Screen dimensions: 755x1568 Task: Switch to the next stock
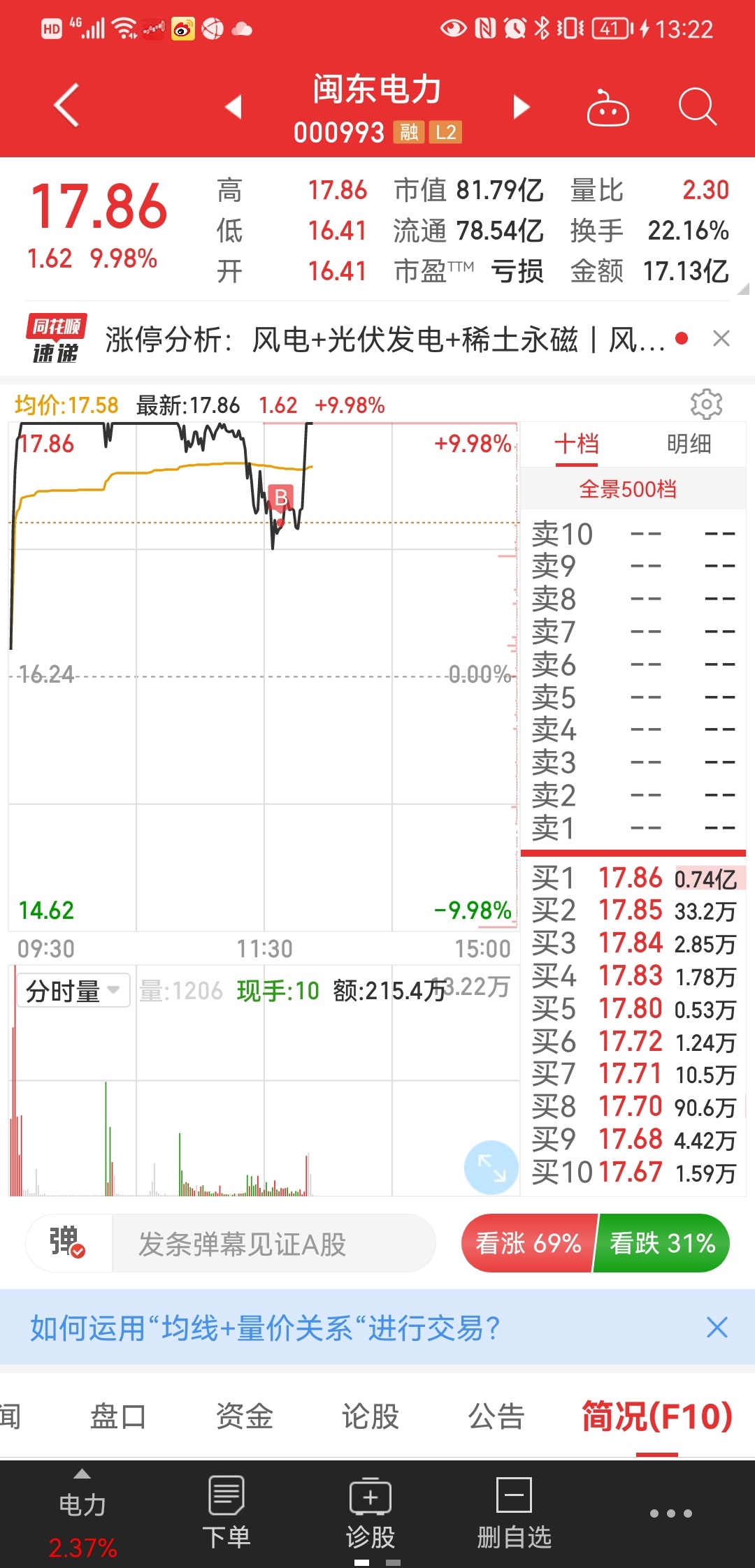coord(521,106)
